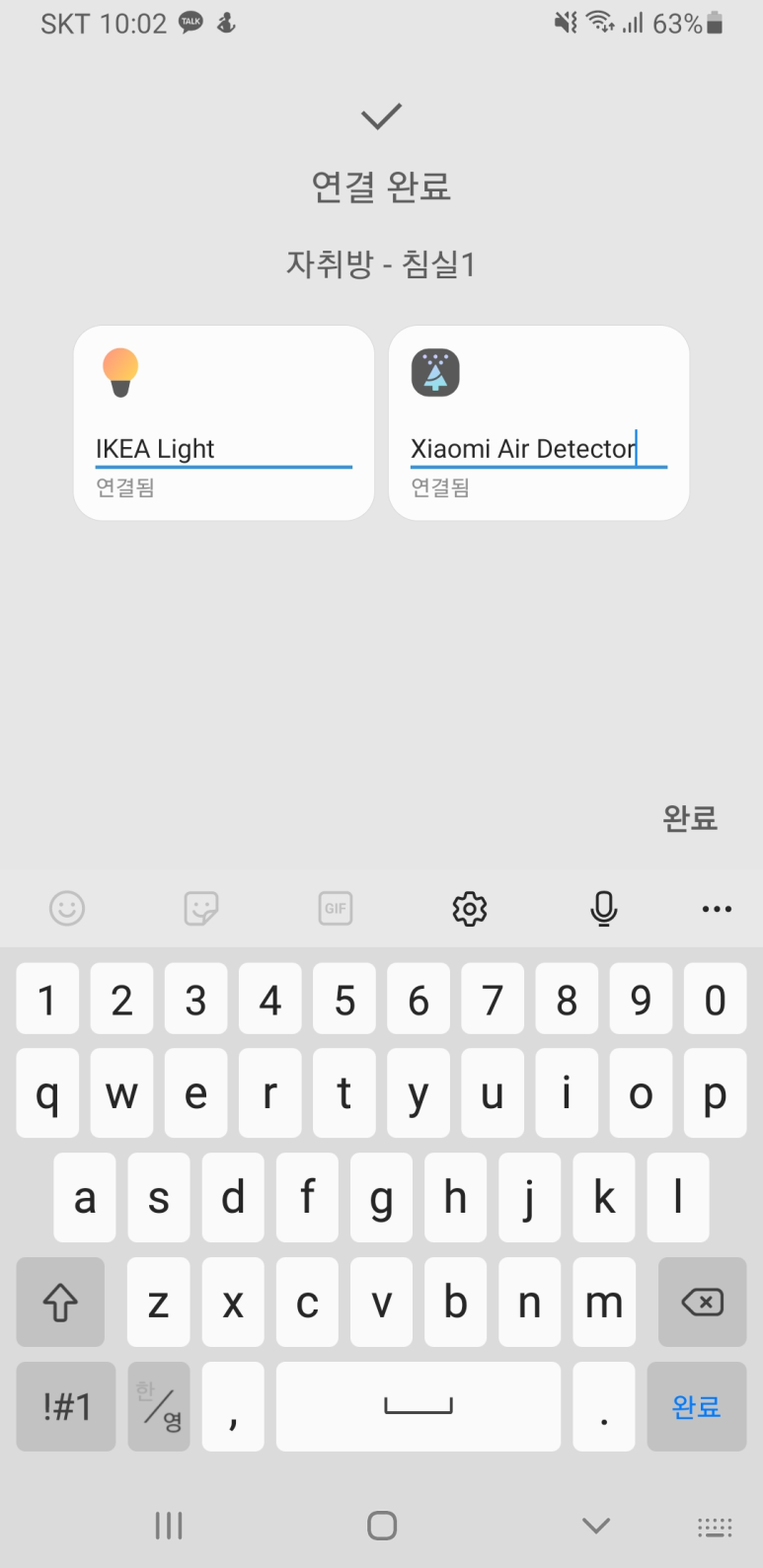Image resolution: width=763 pixels, height=1568 pixels.
Task: Switch keyboard language with 한/영 key
Action: pyautogui.click(x=159, y=1406)
